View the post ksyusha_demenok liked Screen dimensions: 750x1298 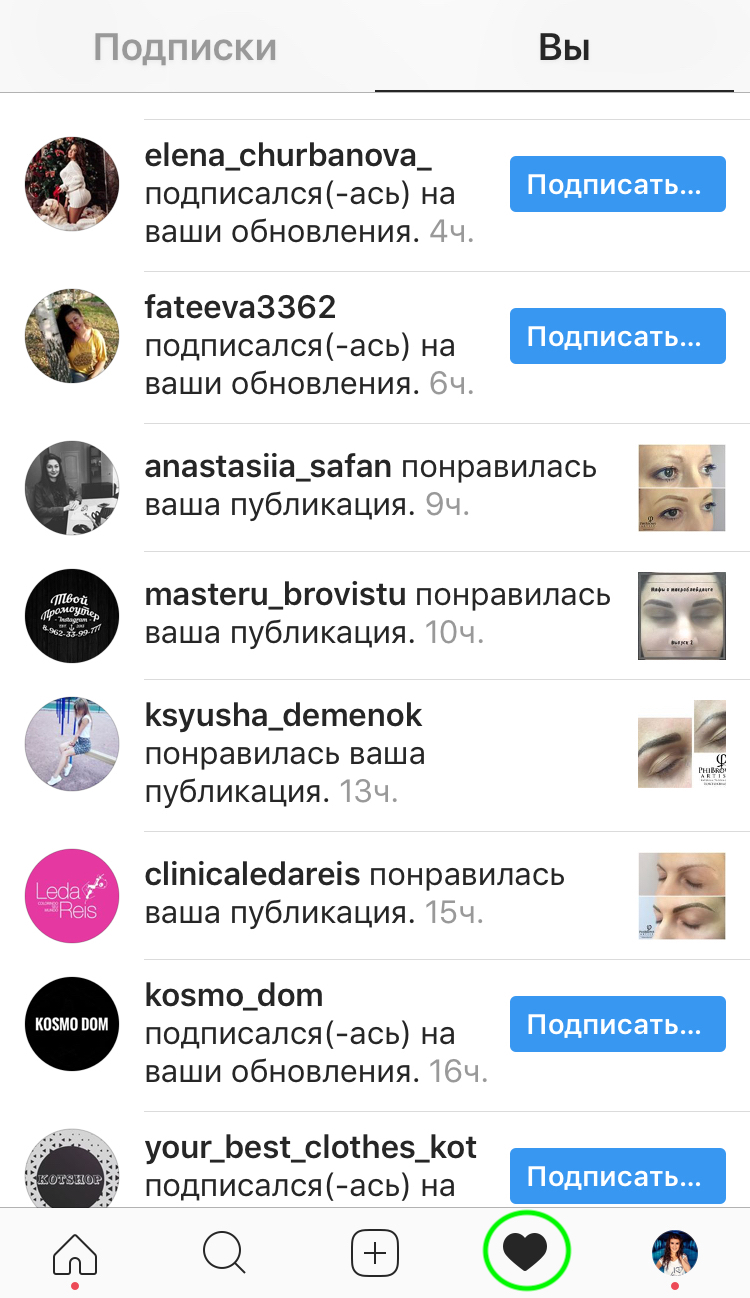point(682,744)
